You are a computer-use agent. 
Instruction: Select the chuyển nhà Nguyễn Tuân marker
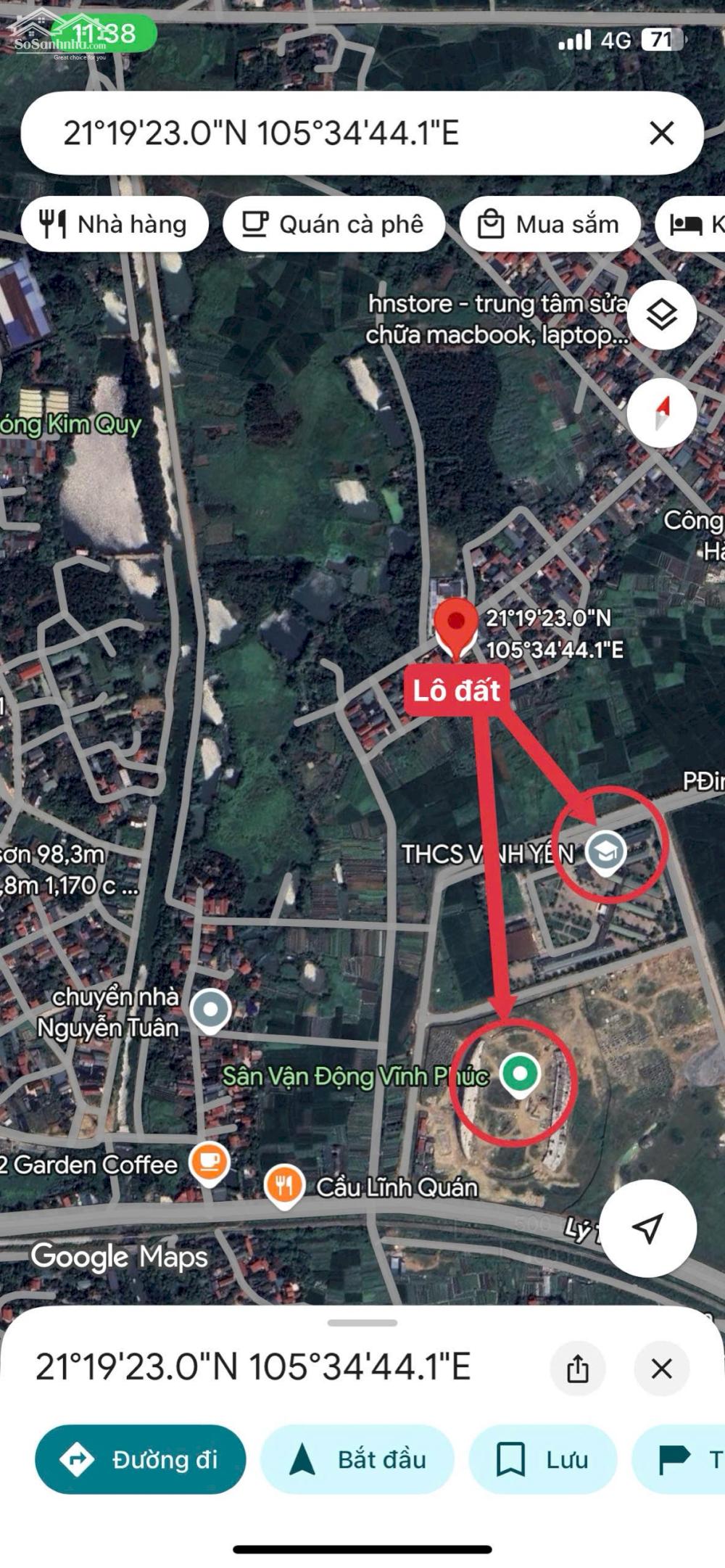tap(210, 1010)
